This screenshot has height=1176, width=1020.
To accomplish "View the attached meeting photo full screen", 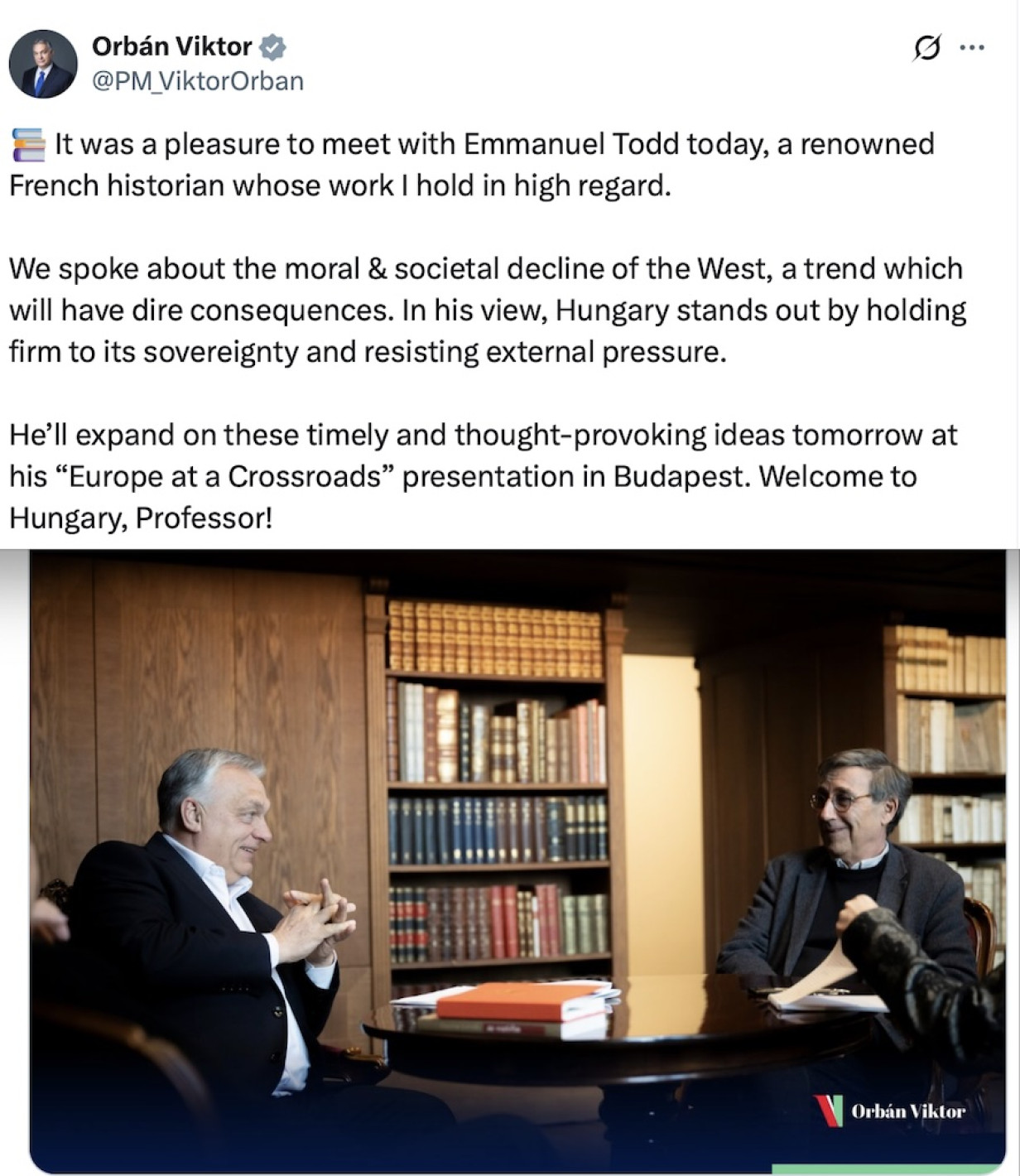I will pos(517,861).
